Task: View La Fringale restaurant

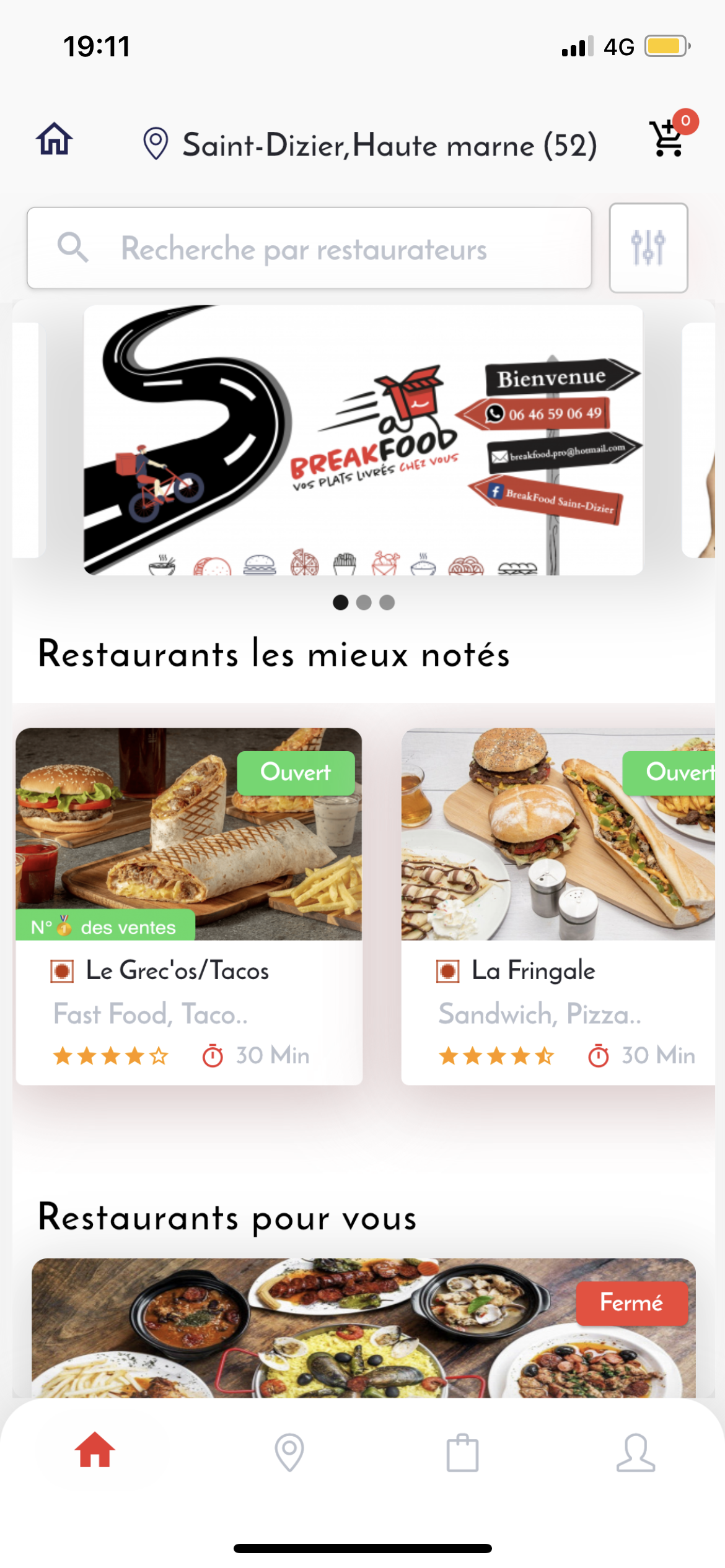Action: click(x=558, y=905)
